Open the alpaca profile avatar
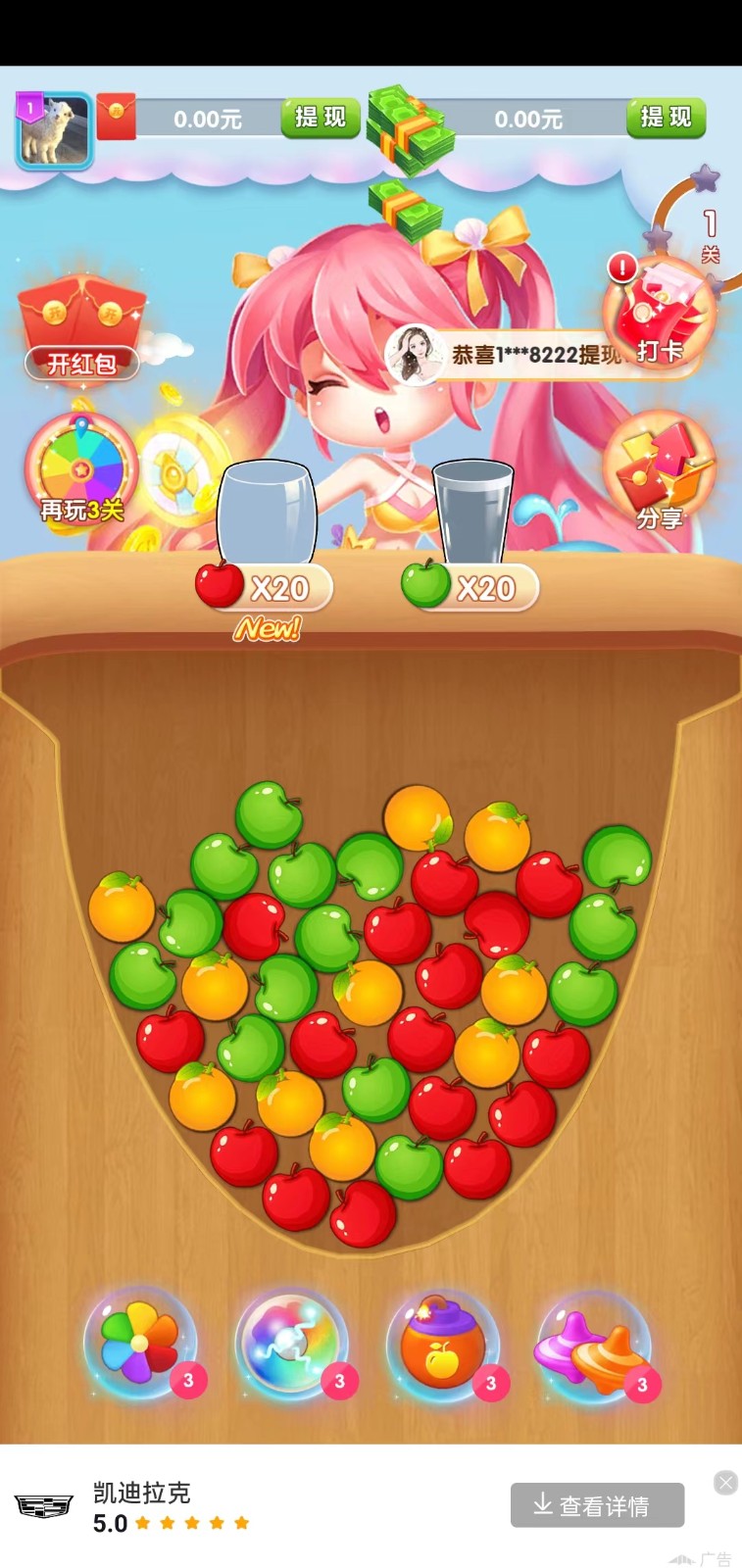The height and width of the screenshot is (1568, 742). [55, 130]
